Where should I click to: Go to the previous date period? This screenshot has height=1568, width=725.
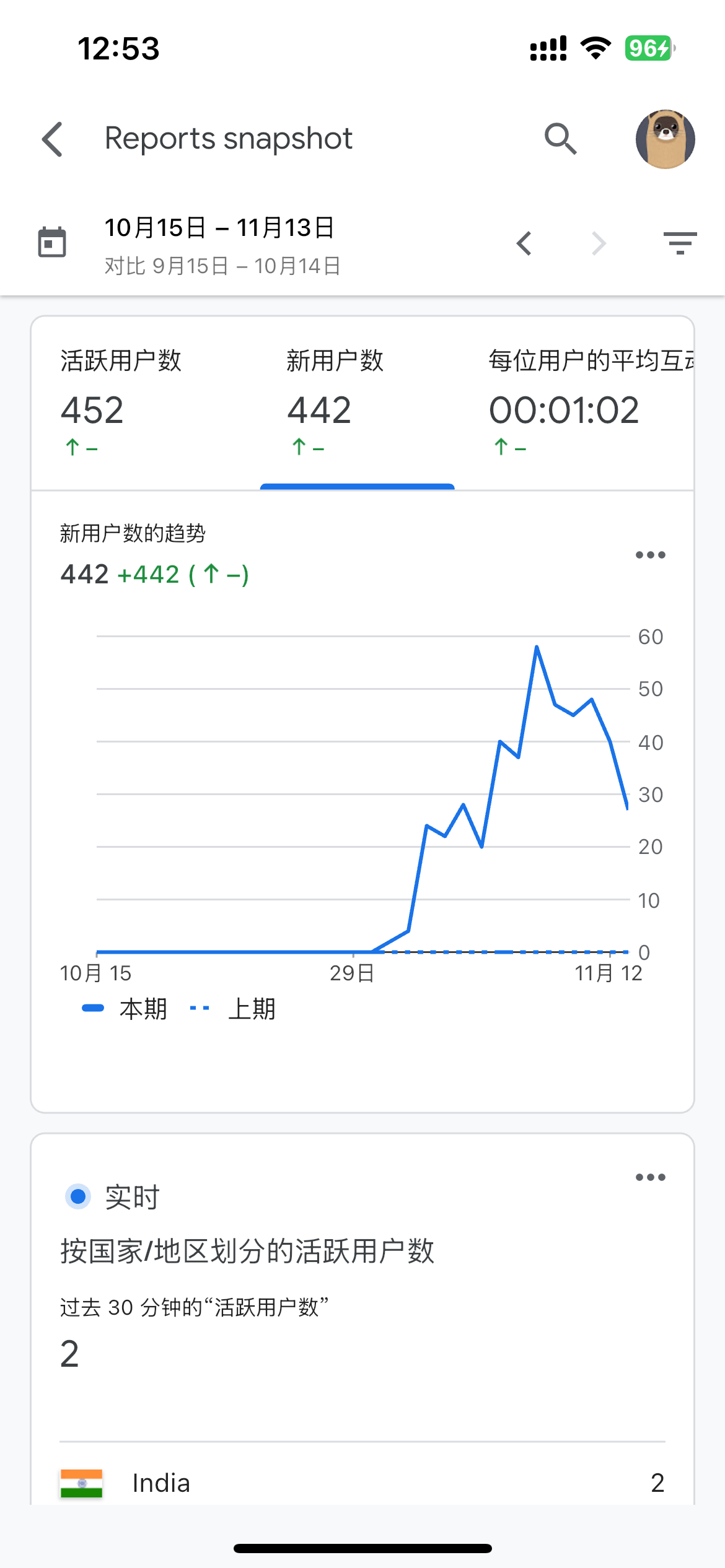tap(524, 243)
